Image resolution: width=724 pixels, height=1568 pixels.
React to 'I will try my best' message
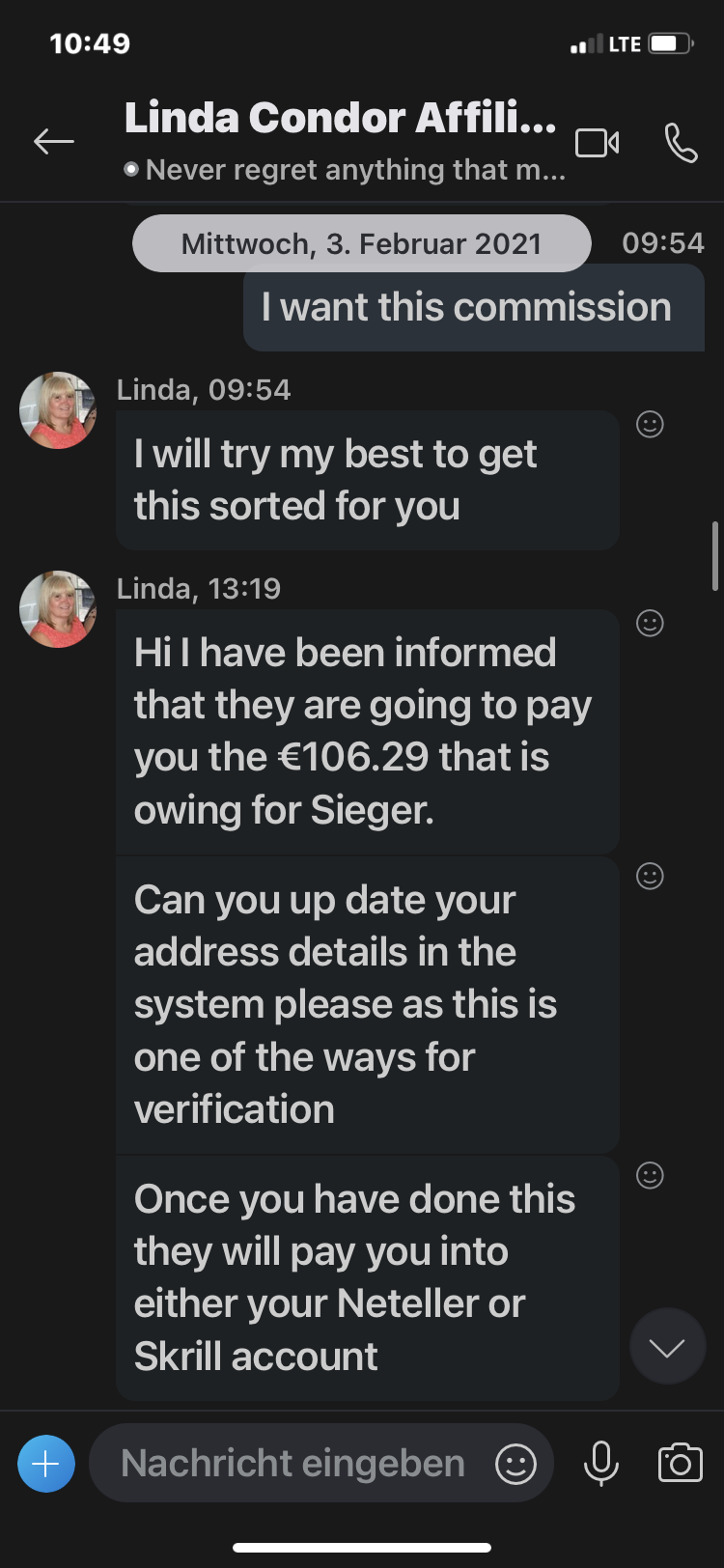[651, 424]
